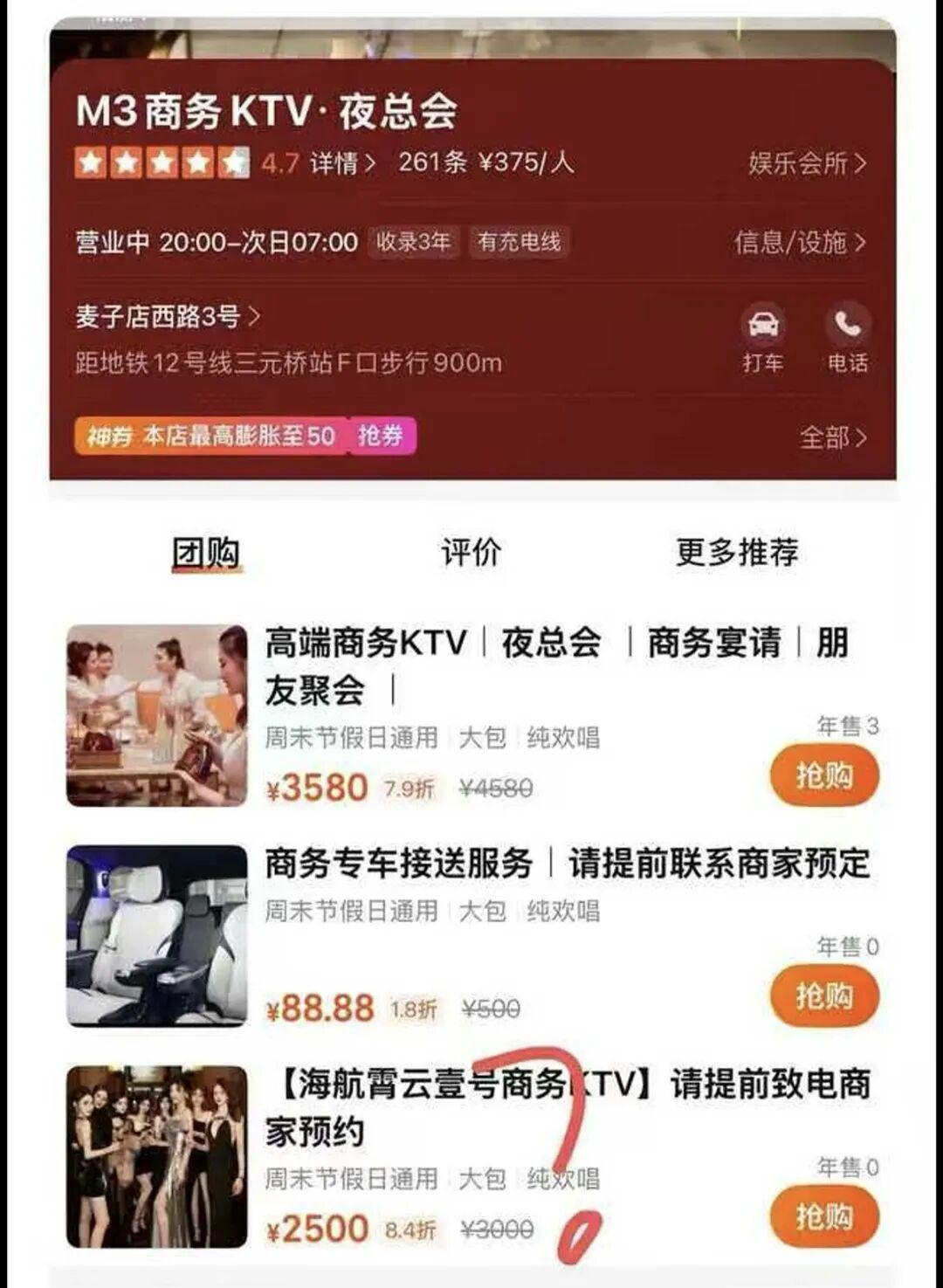Tap 抢购 for the ¥2500 deal
Image resolution: width=943 pixels, height=1288 pixels.
(823, 1216)
